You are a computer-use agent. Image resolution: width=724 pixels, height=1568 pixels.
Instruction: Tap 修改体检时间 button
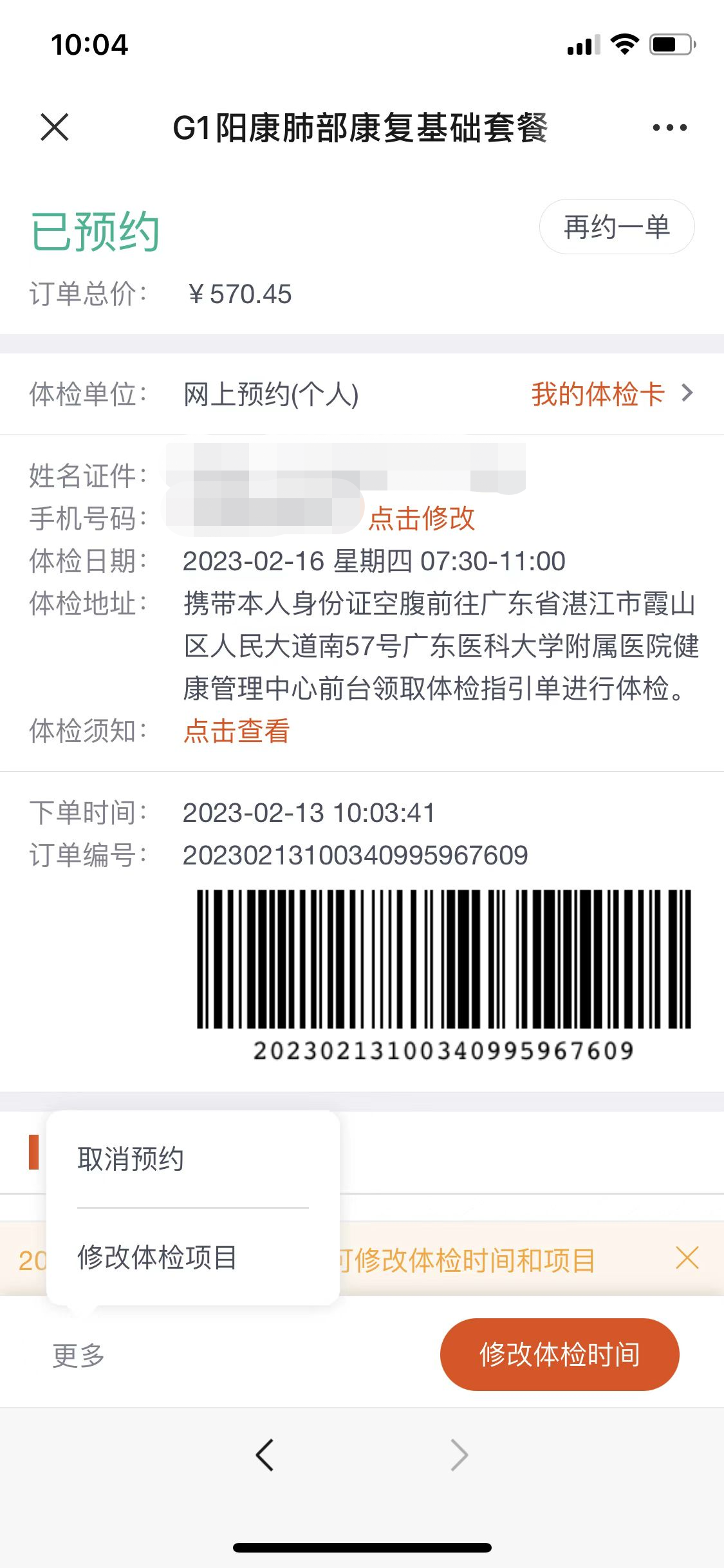click(x=559, y=1354)
